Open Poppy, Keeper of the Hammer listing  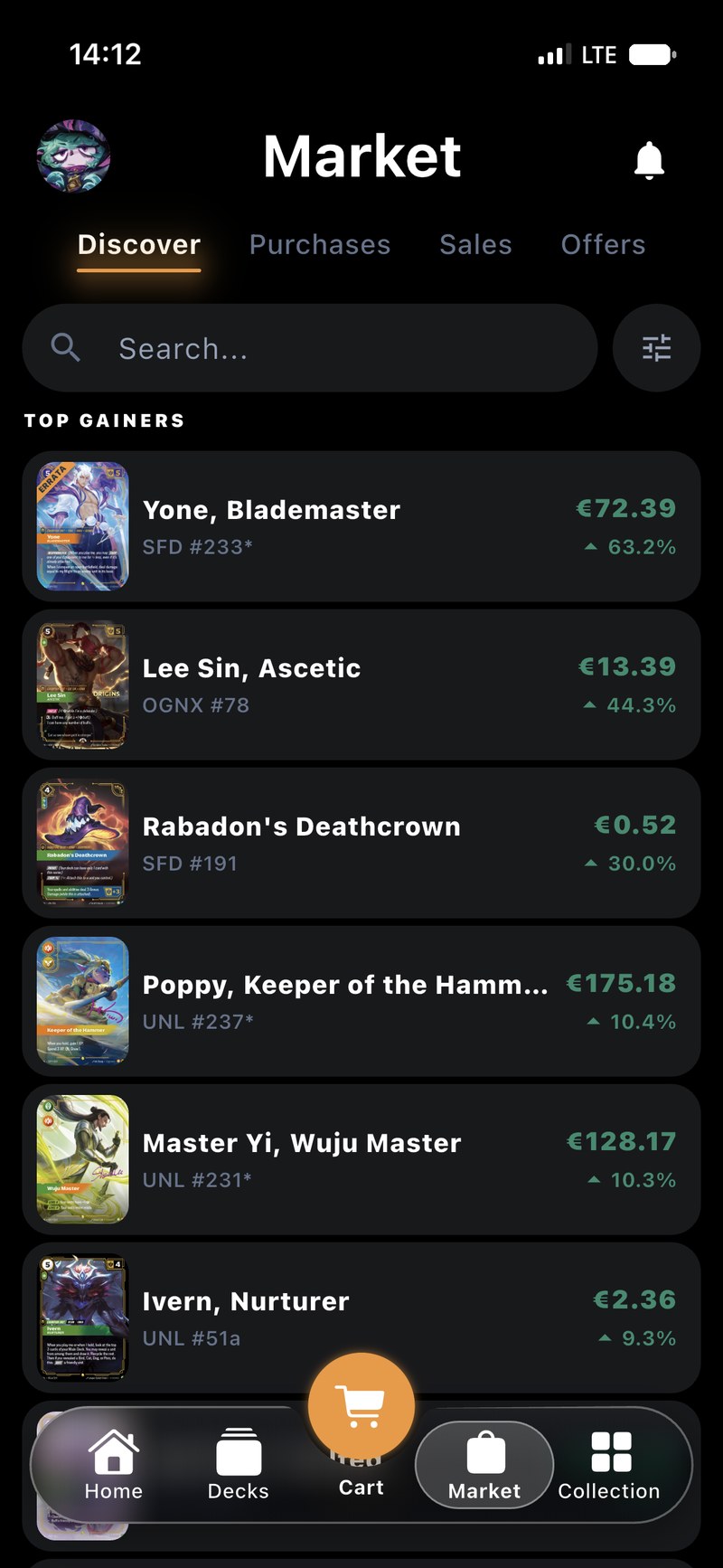pos(361,1001)
